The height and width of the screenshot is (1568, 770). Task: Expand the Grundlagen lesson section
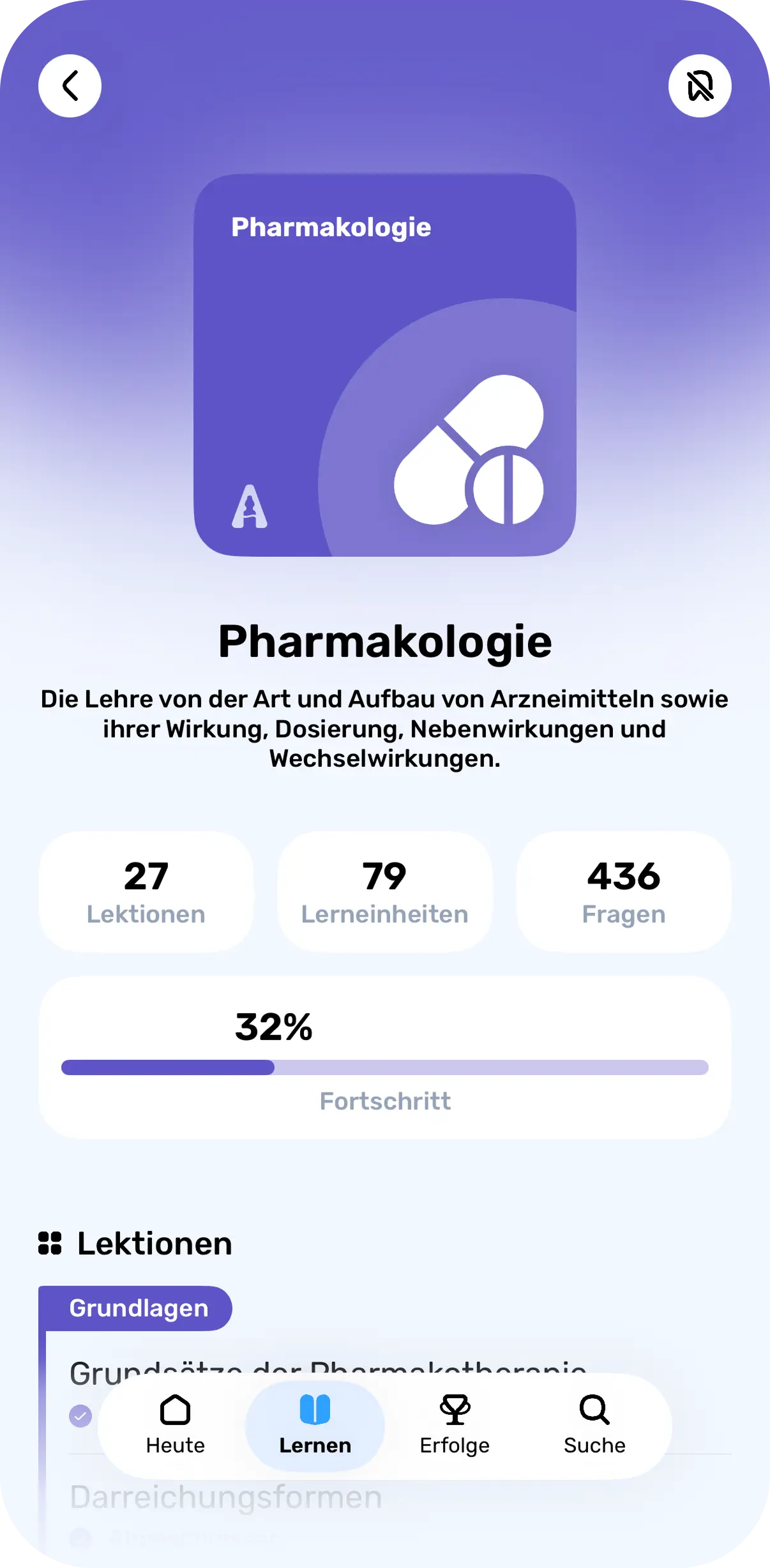tap(138, 1307)
